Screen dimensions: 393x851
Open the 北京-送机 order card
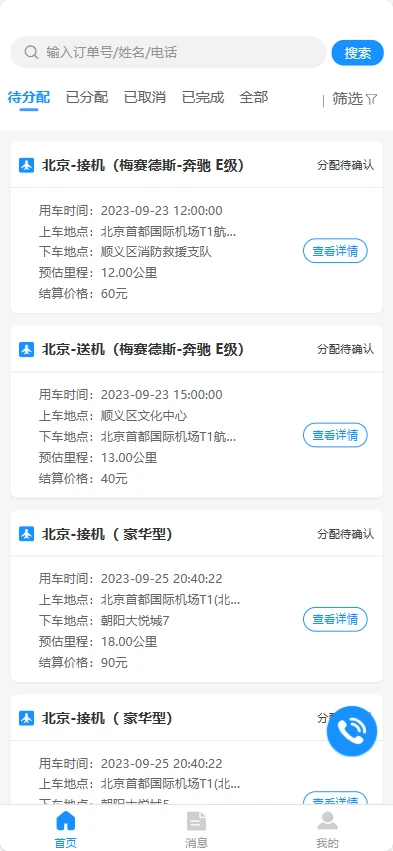(196, 412)
